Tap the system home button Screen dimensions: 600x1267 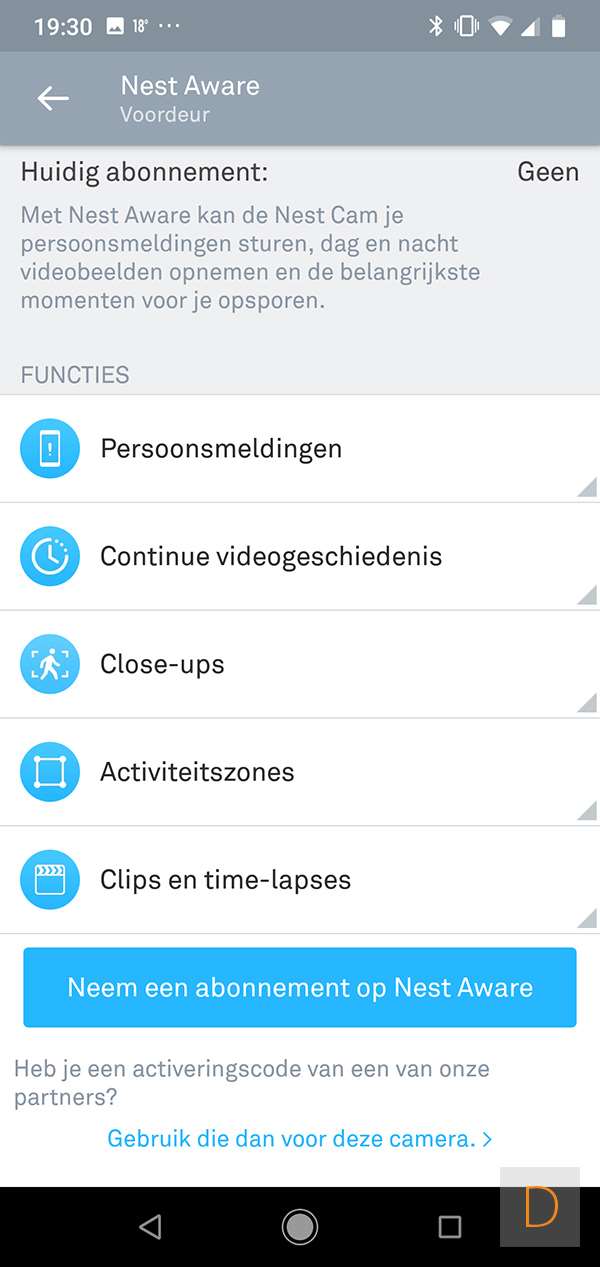point(300,1227)
